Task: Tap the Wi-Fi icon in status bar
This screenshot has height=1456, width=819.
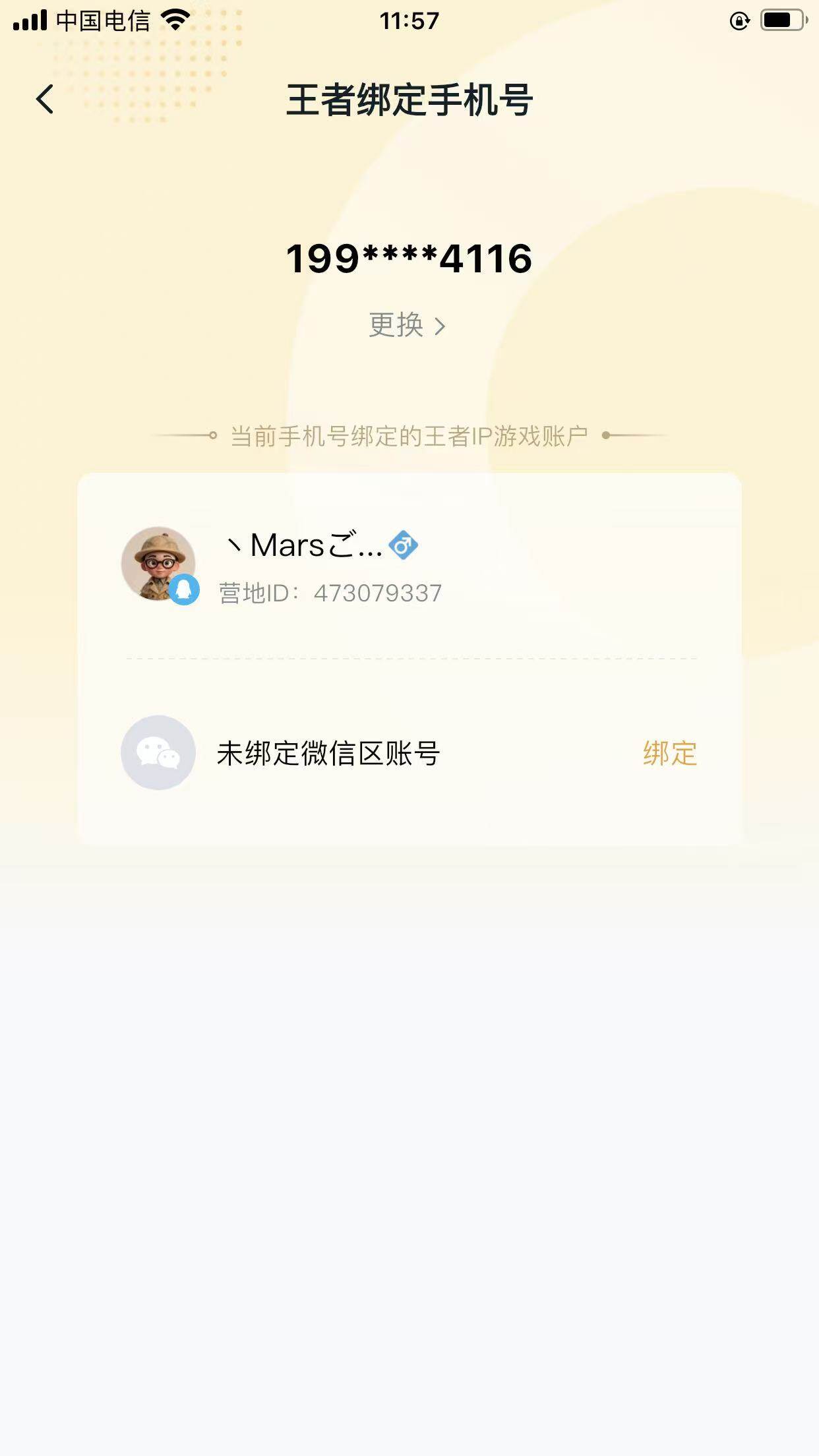Action: [175, 18]
